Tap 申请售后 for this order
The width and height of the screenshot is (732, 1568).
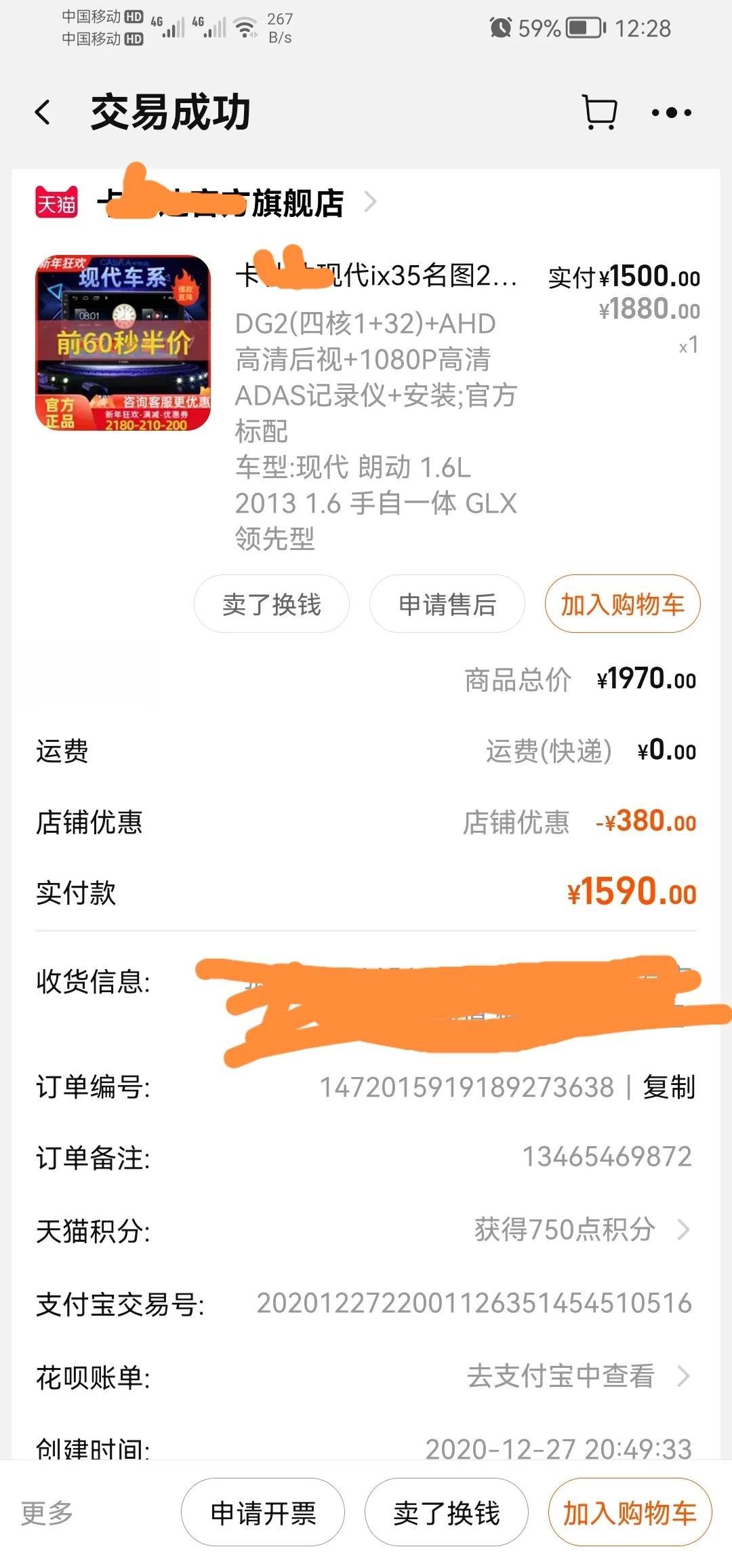(447, 604)
